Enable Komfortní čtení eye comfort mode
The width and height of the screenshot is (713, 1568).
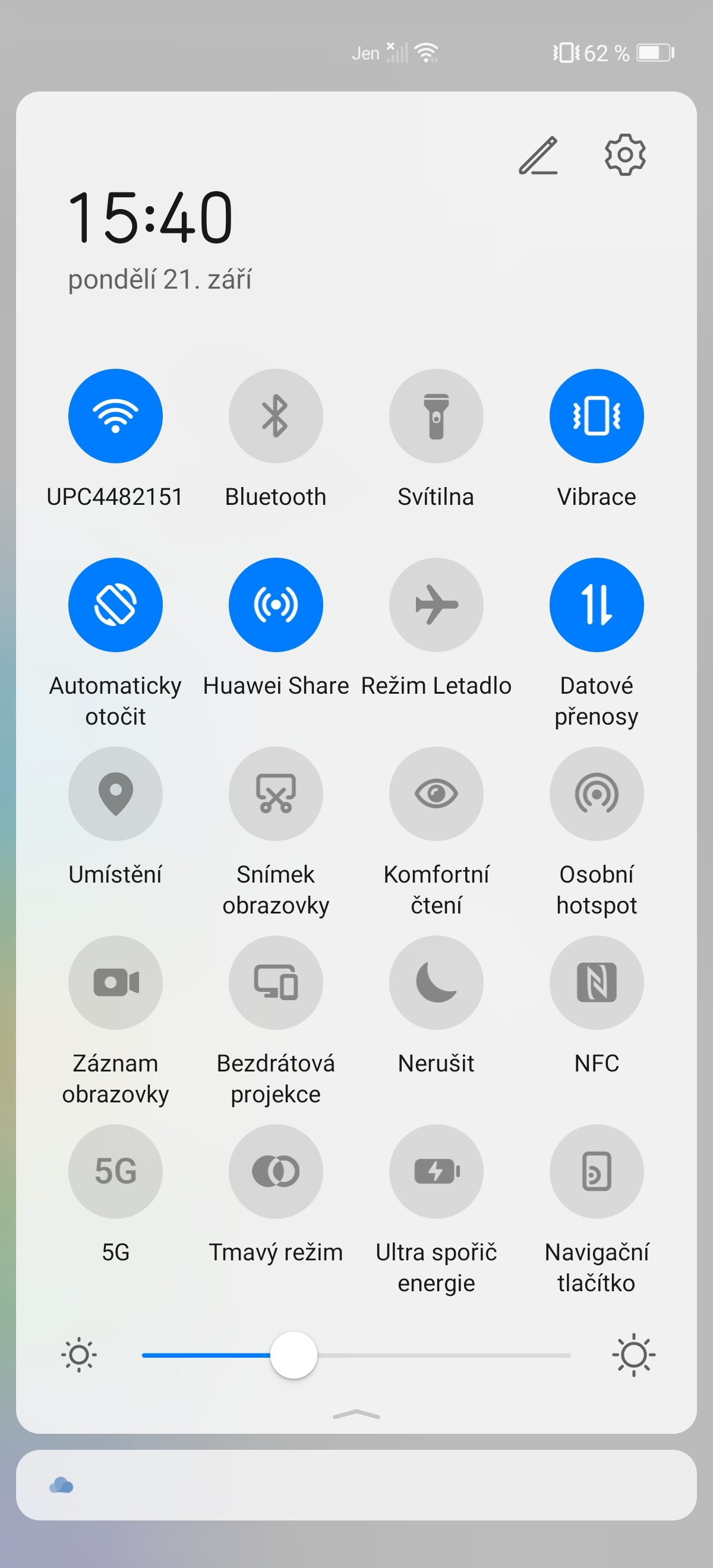pos(436,795)
